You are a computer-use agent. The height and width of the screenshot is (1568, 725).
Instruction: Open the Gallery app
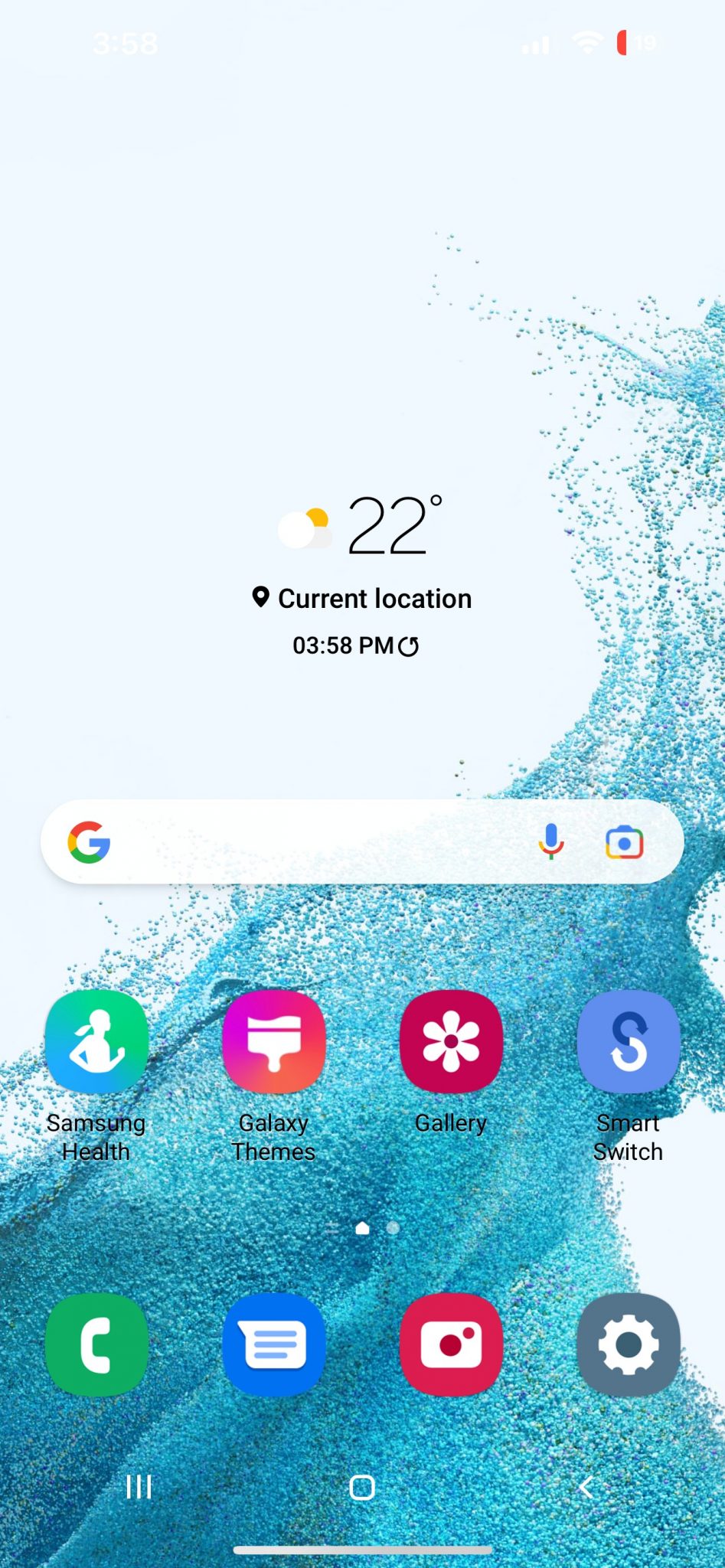tap(451, 1043)
